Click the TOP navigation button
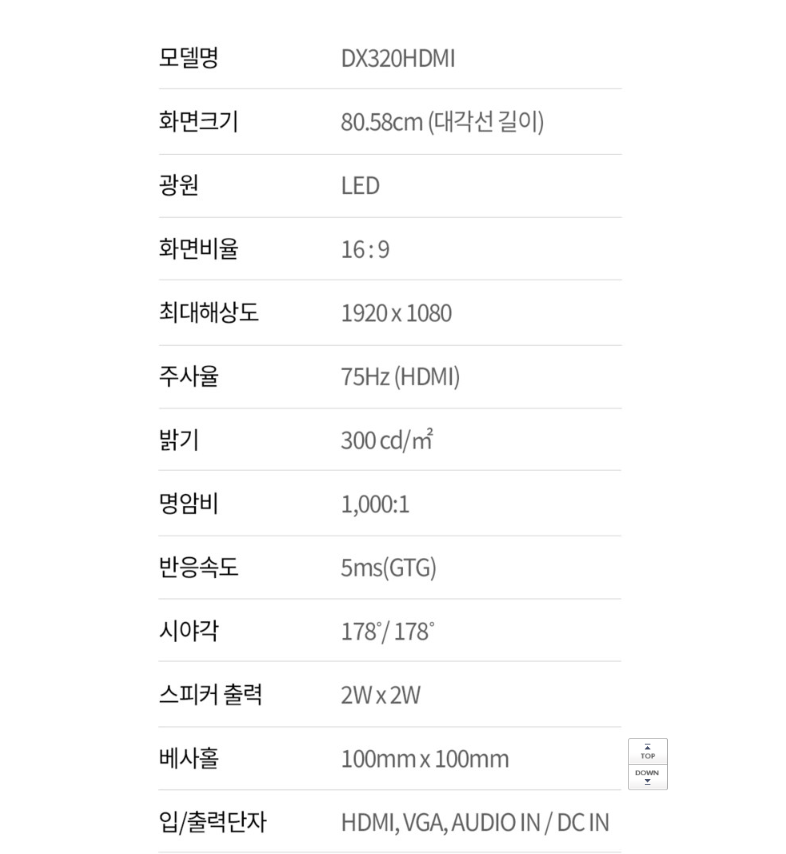This screenshot has height=854, width=786. tap(647, 752)
